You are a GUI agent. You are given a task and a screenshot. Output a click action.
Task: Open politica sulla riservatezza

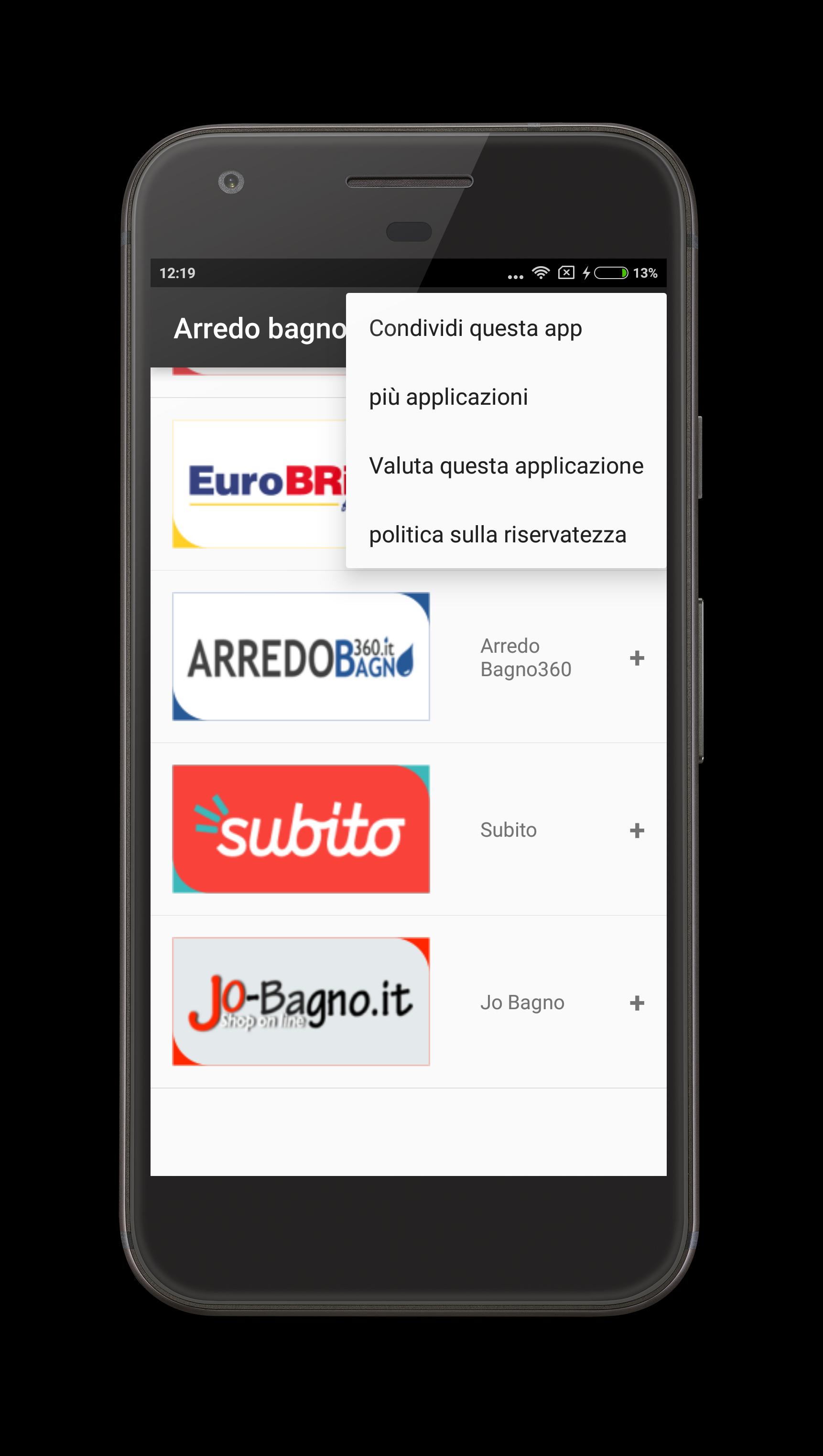point(498,535)
